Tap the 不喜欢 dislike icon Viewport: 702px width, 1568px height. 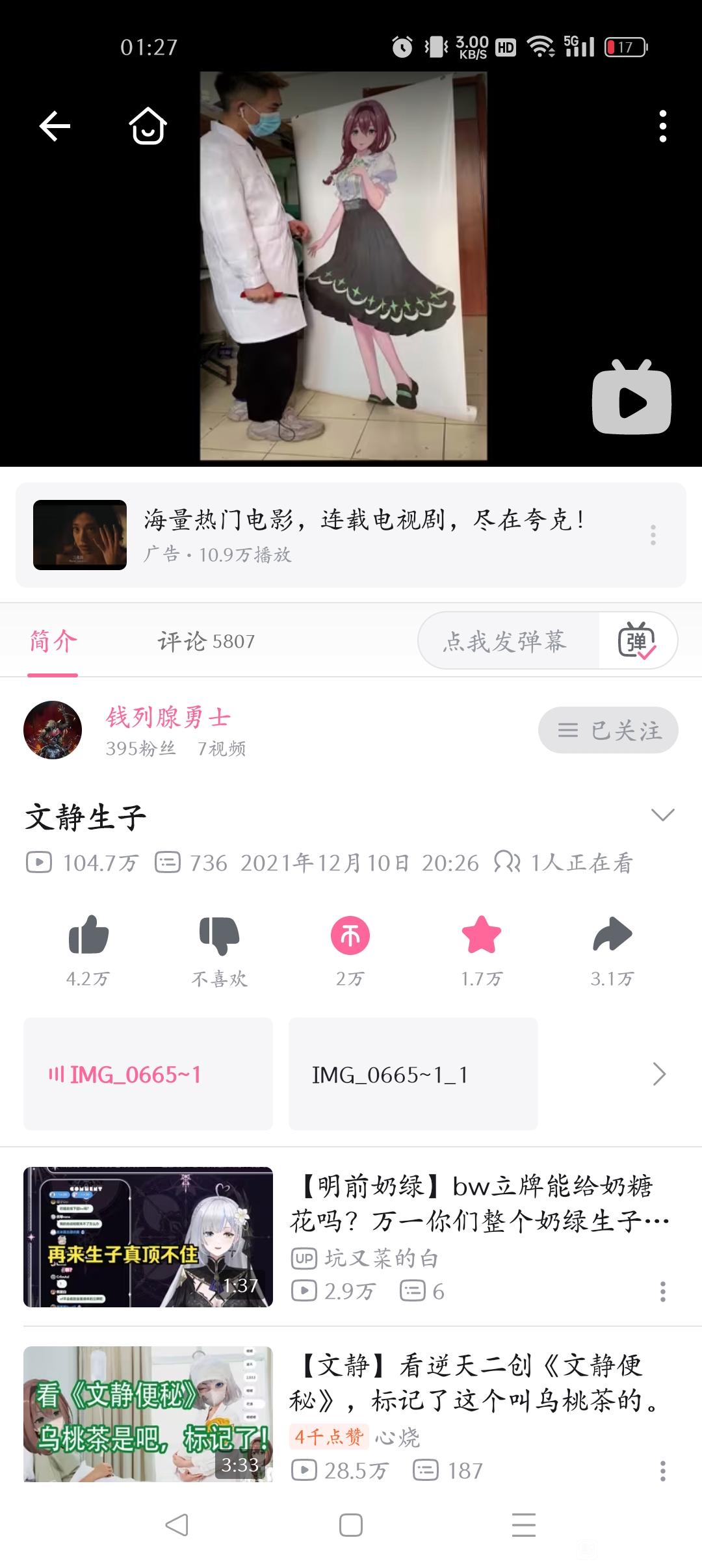point(220,936)
